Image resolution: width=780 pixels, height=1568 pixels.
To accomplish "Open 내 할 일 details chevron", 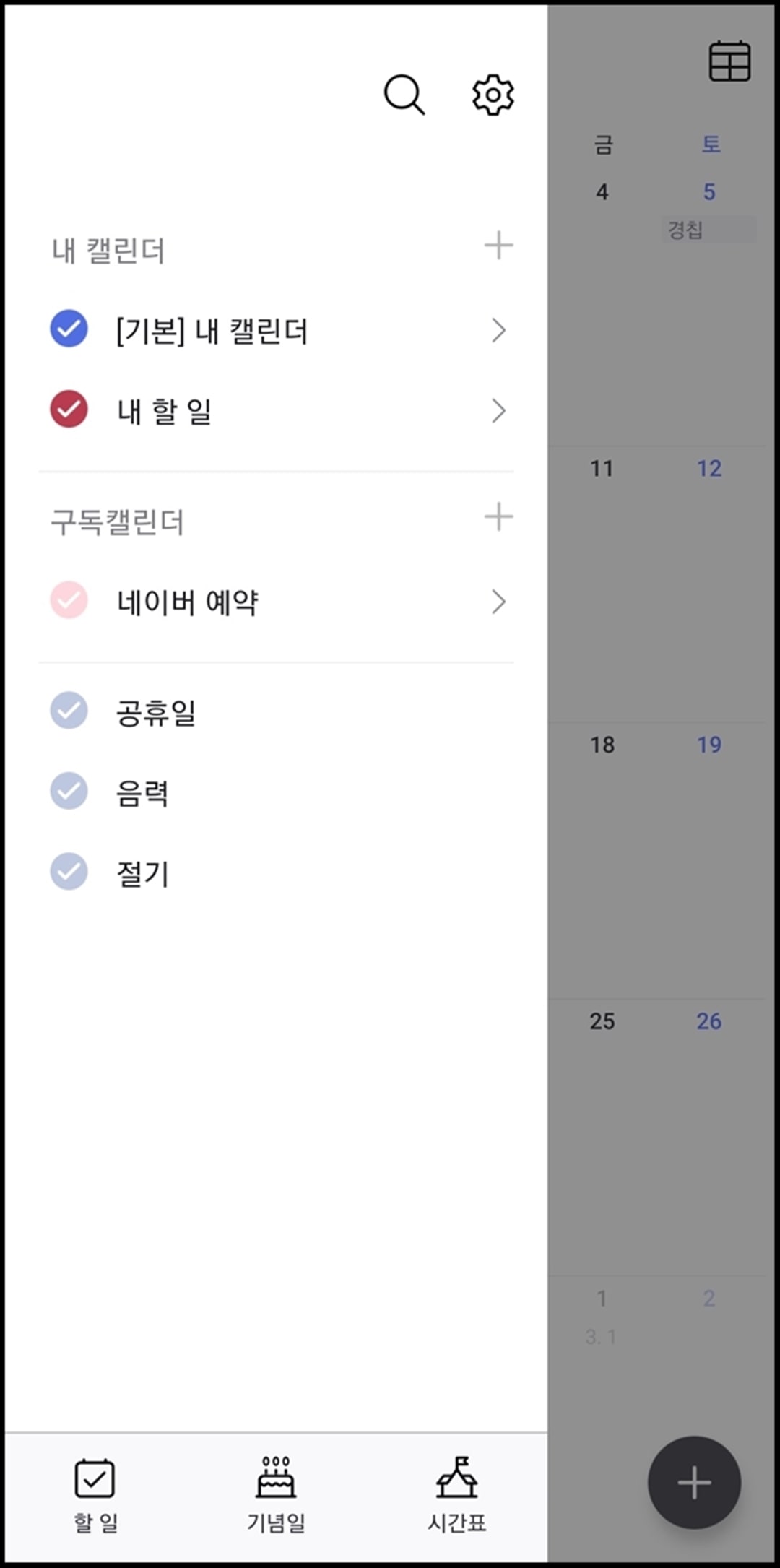I will [498, 411].
